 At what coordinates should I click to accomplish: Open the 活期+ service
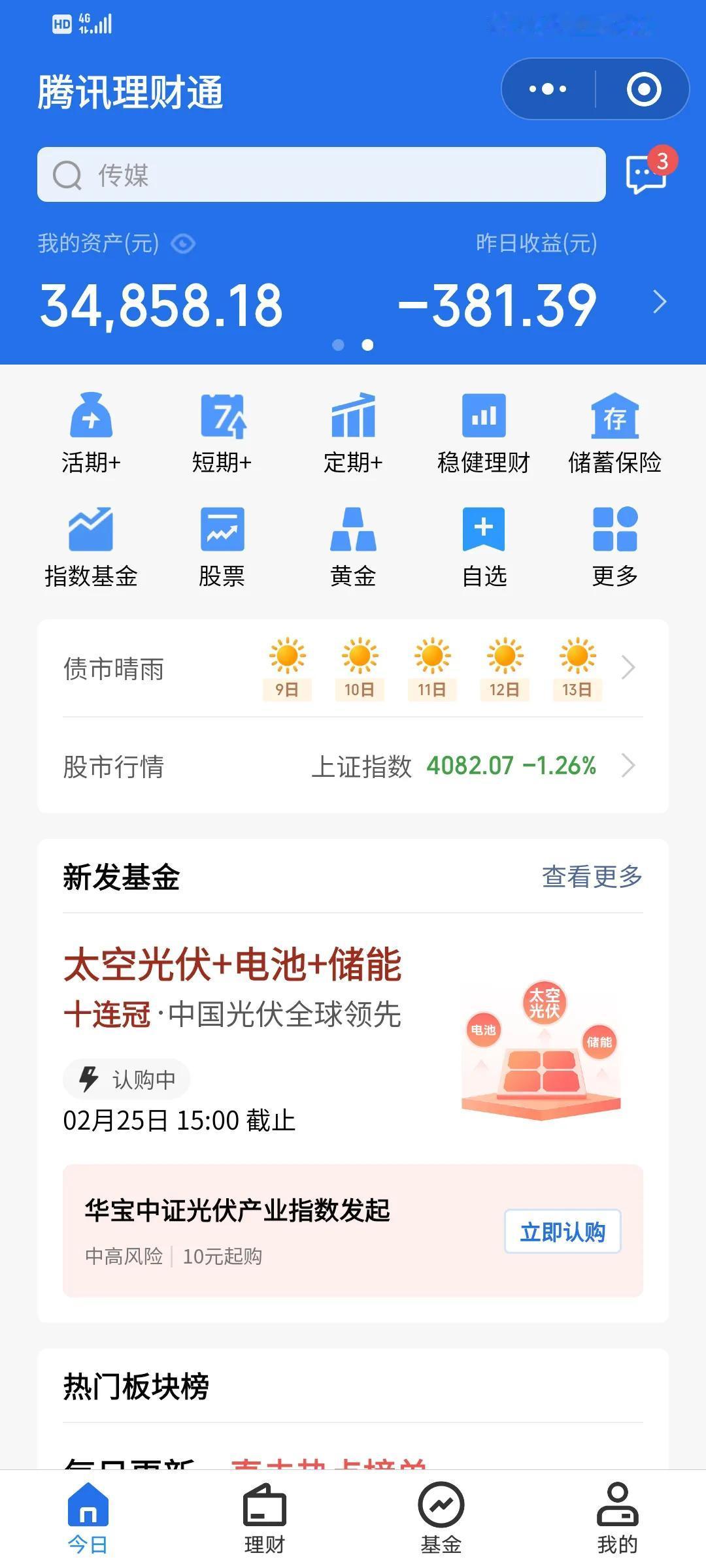coord(91,431)
